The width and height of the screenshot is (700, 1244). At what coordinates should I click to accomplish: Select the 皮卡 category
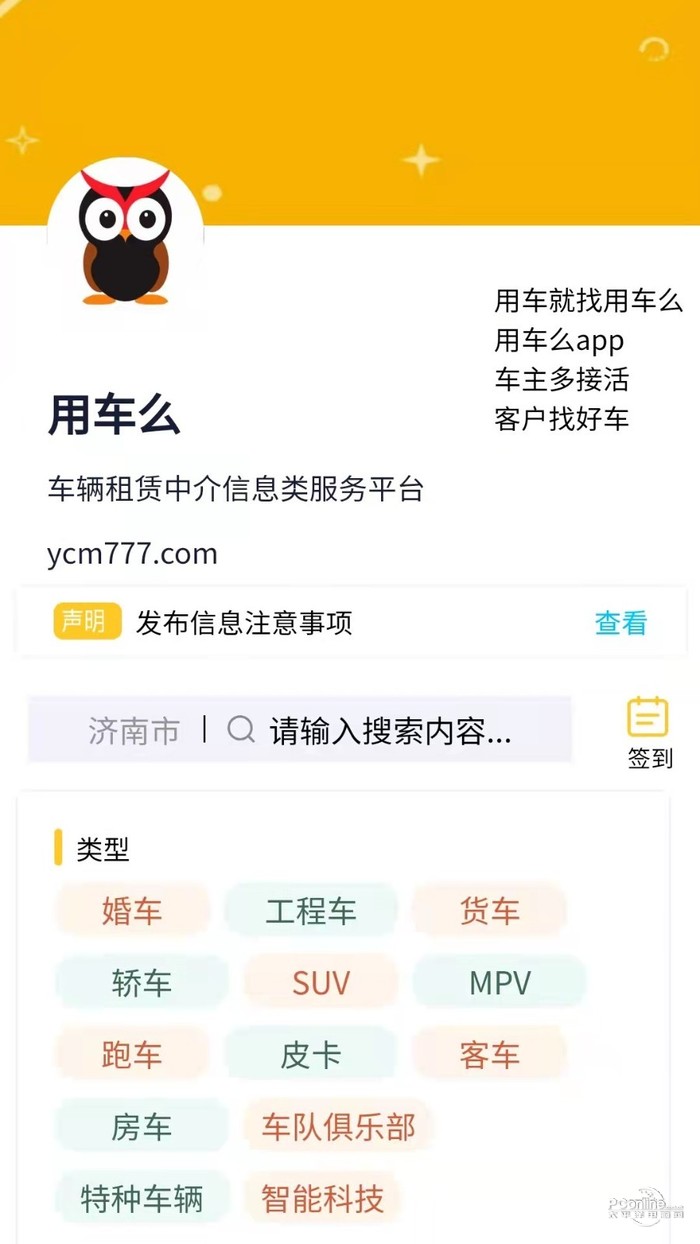311,1055
